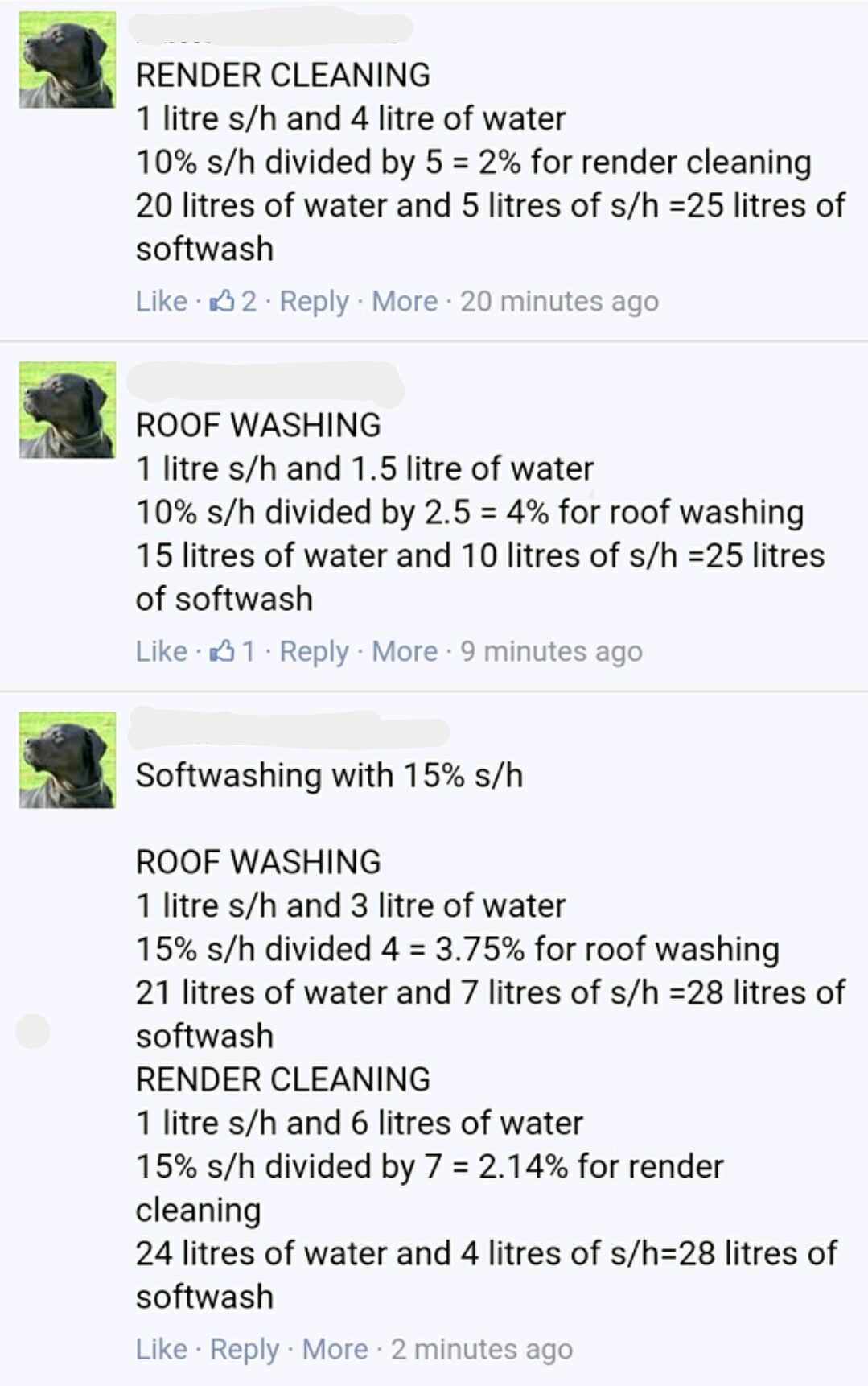Like the roof washing comment from 9 minutes ago
The image size is (868, 1386).
(x=161, y=651)
